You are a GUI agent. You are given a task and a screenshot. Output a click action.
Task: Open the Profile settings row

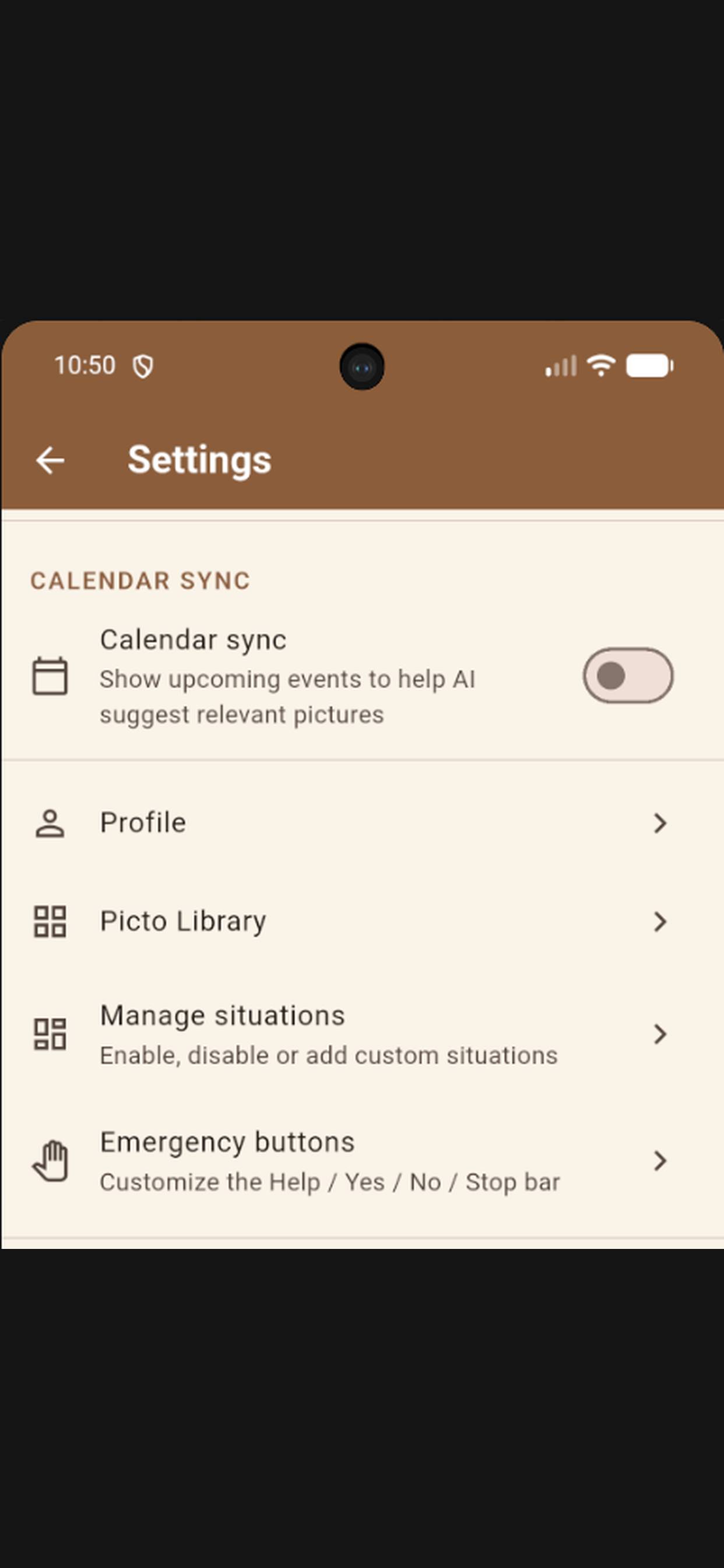[x=362, y=822]
